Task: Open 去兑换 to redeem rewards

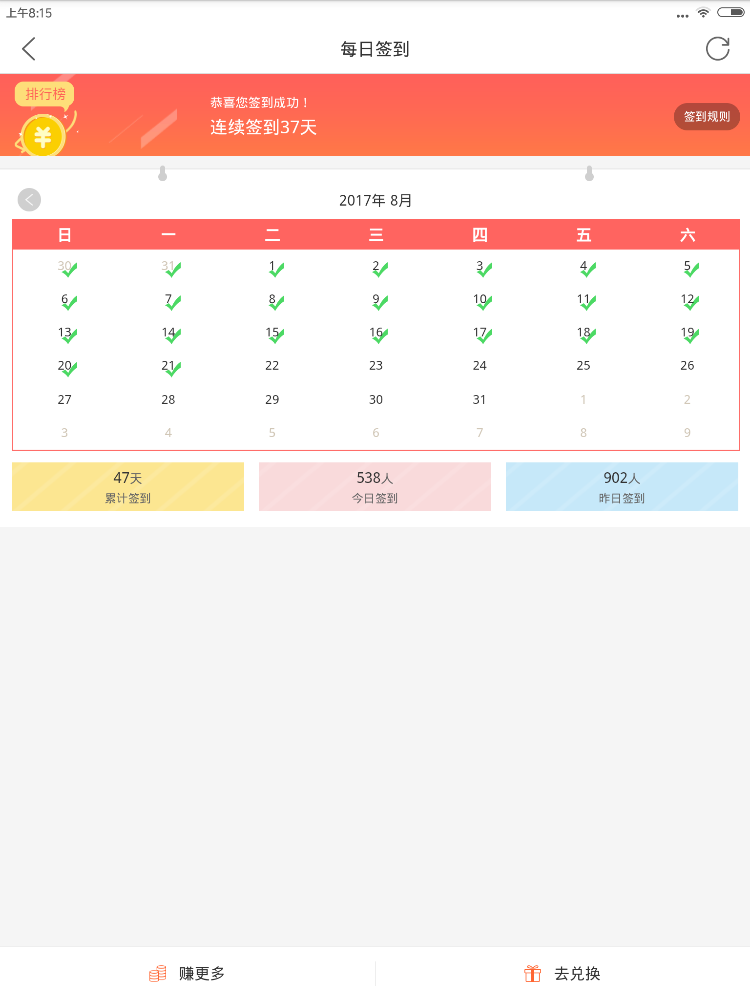Action: tap(562, 973)
